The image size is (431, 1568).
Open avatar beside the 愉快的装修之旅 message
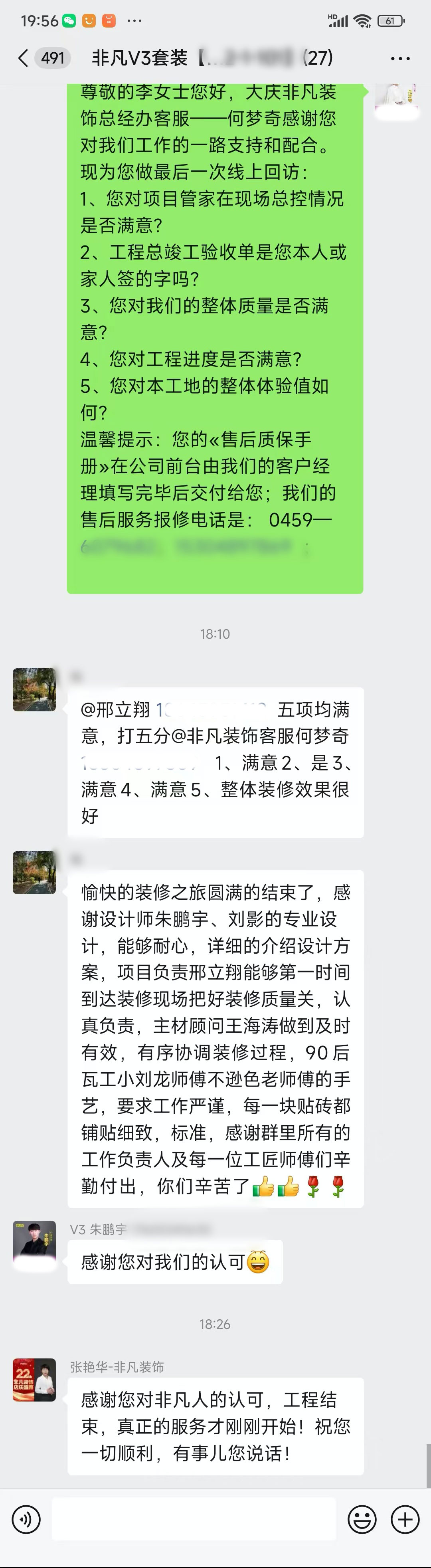click(x=34, y=873)
